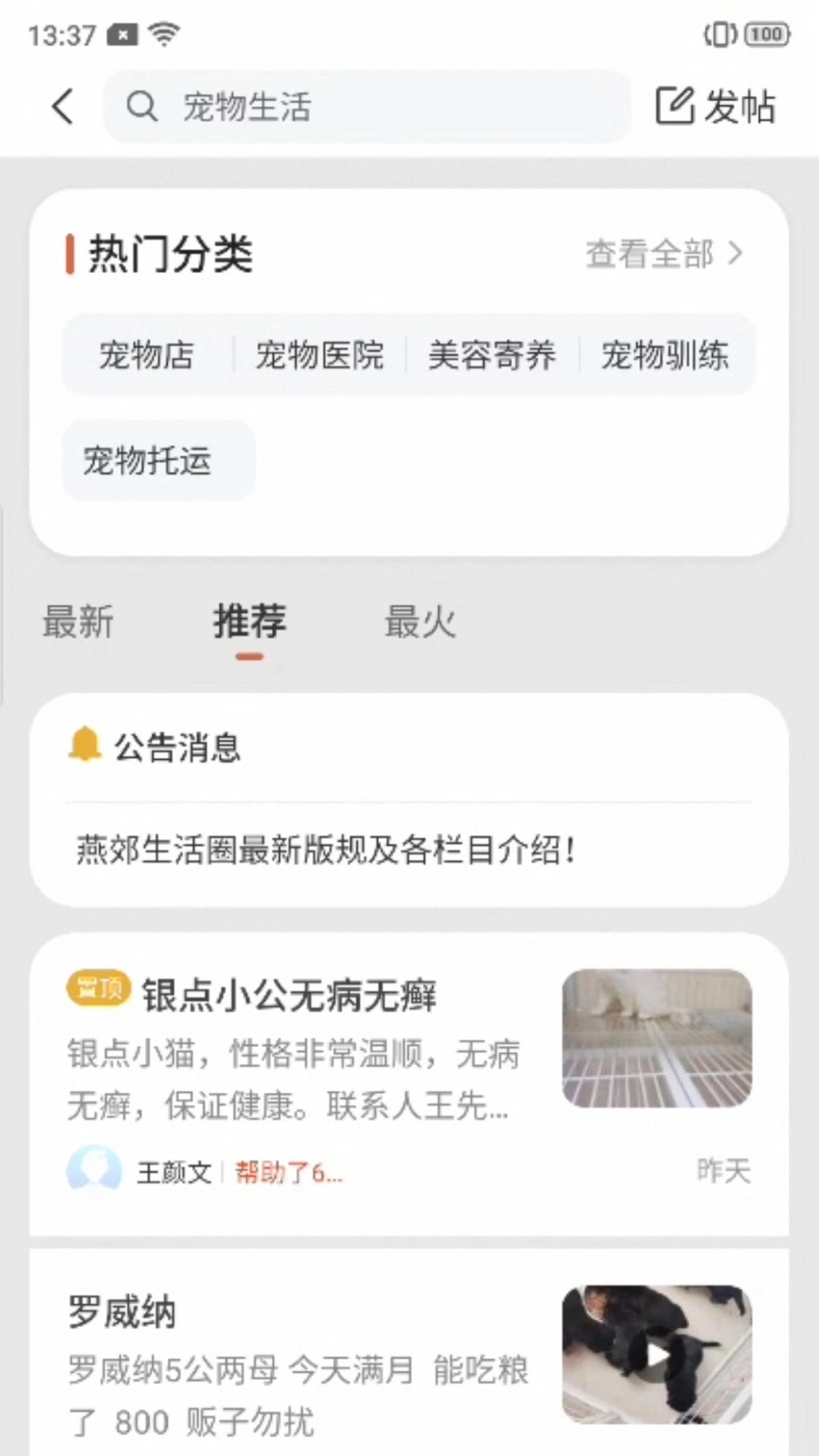
Task: Switch to the 最新 tab
Action: click(78, 622)
